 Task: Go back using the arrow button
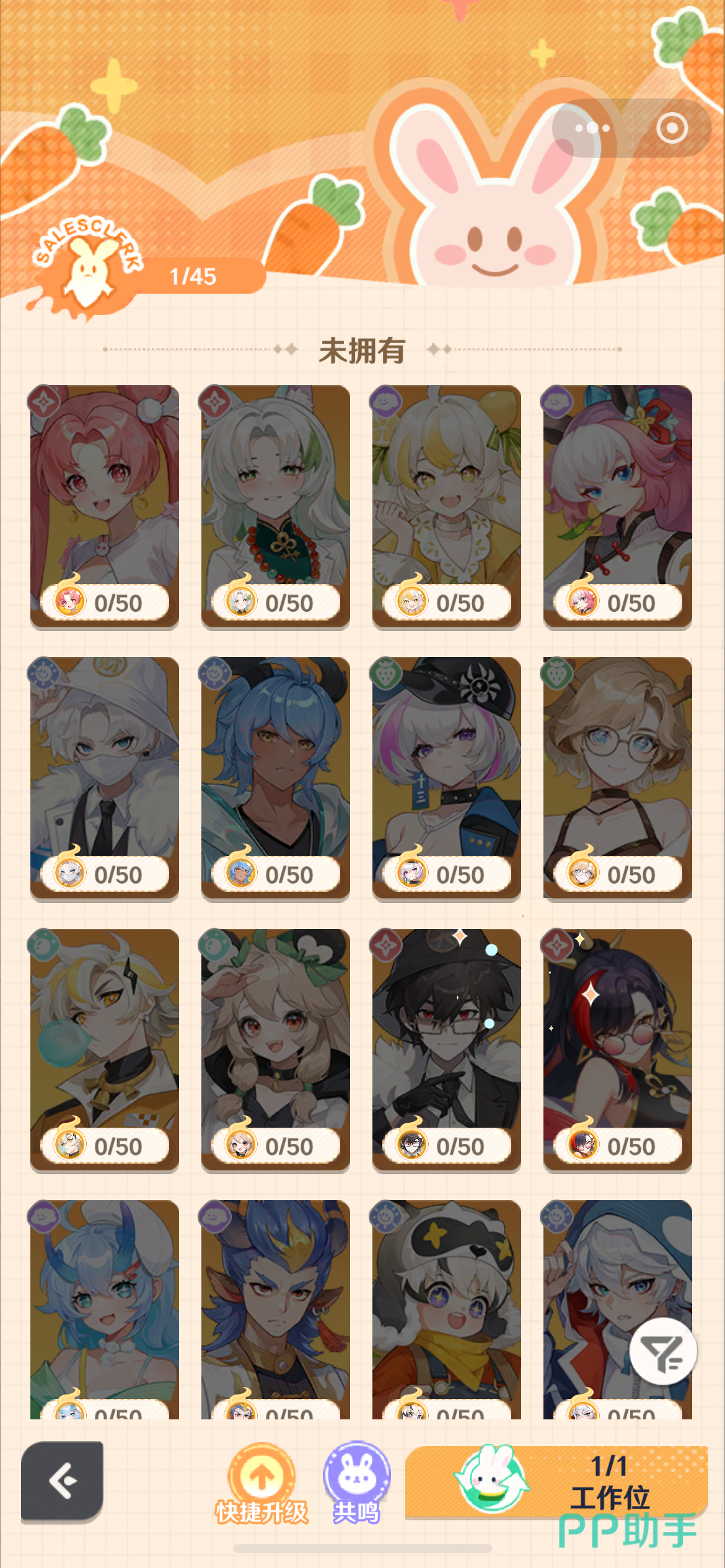(x=62, y=1481)
